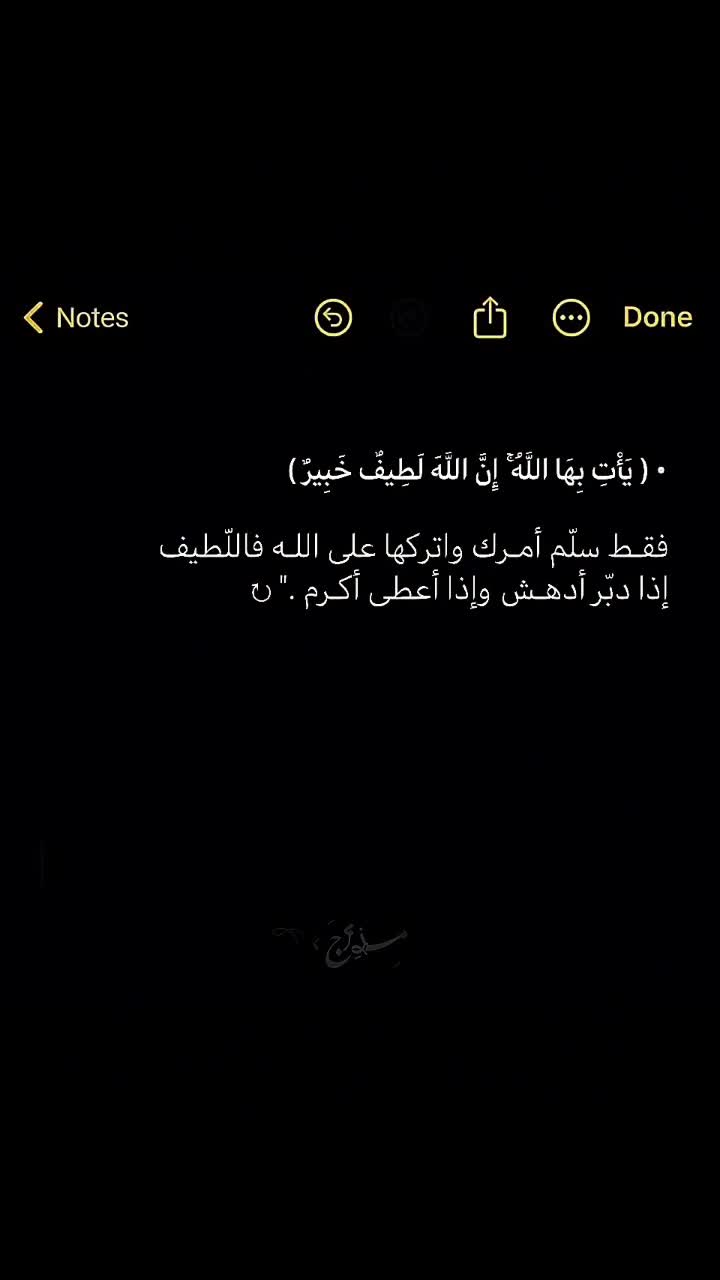Undo the last edit
Viewport: 720px width, 1280px height.
[333, 318]
